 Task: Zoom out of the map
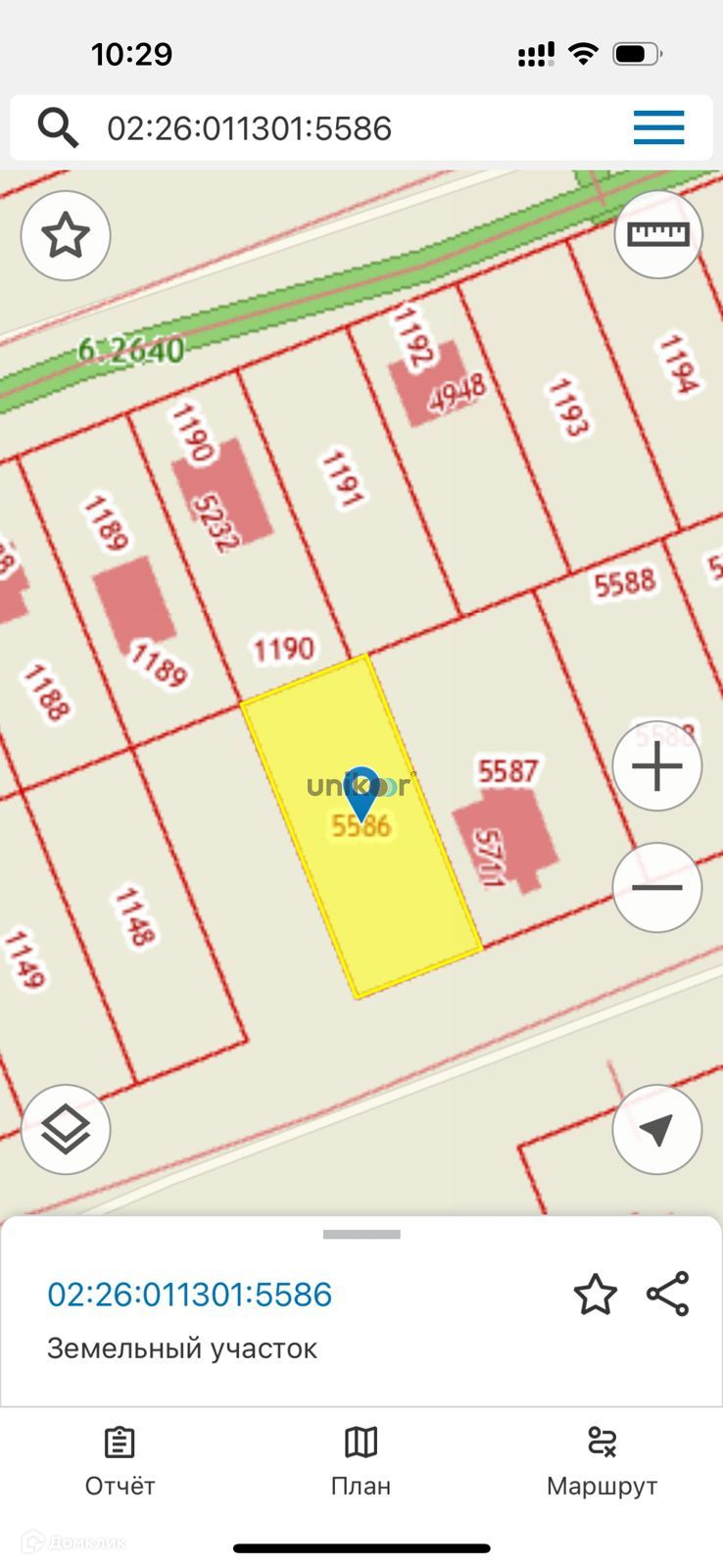tap(656, 888)
